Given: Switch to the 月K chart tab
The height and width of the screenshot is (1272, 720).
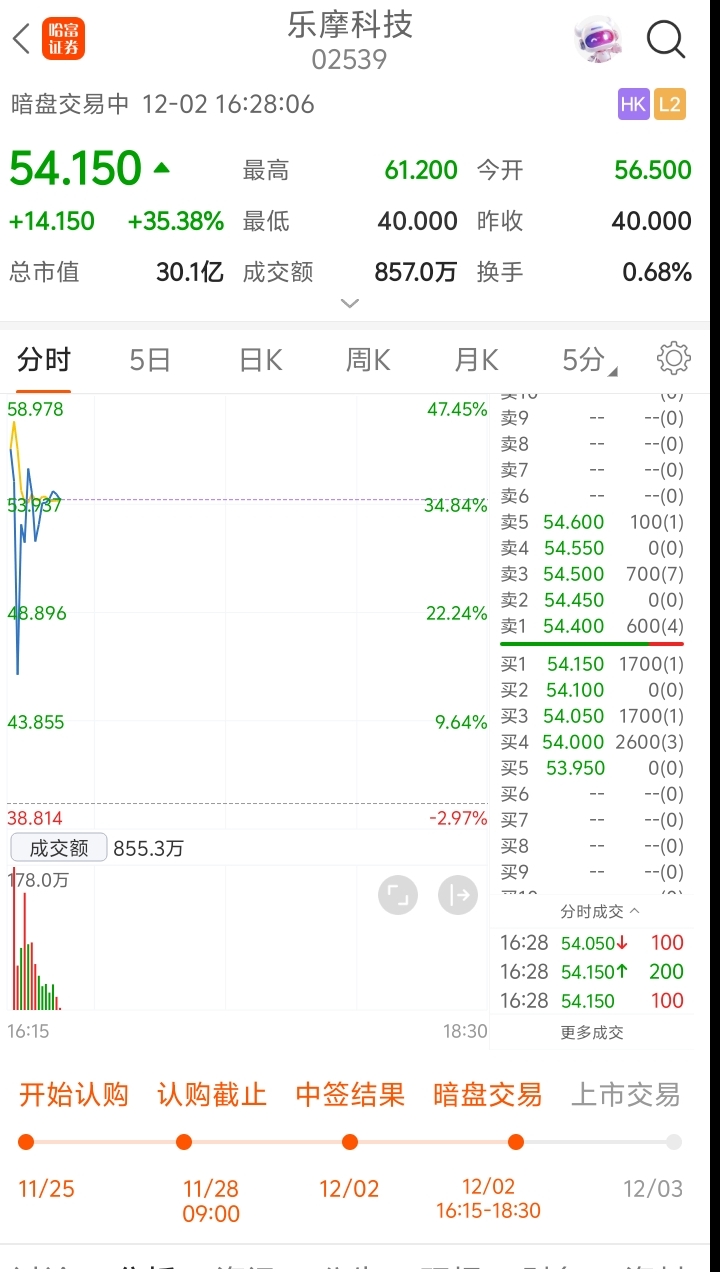Looking at the screenshot, I should (476, 360).
